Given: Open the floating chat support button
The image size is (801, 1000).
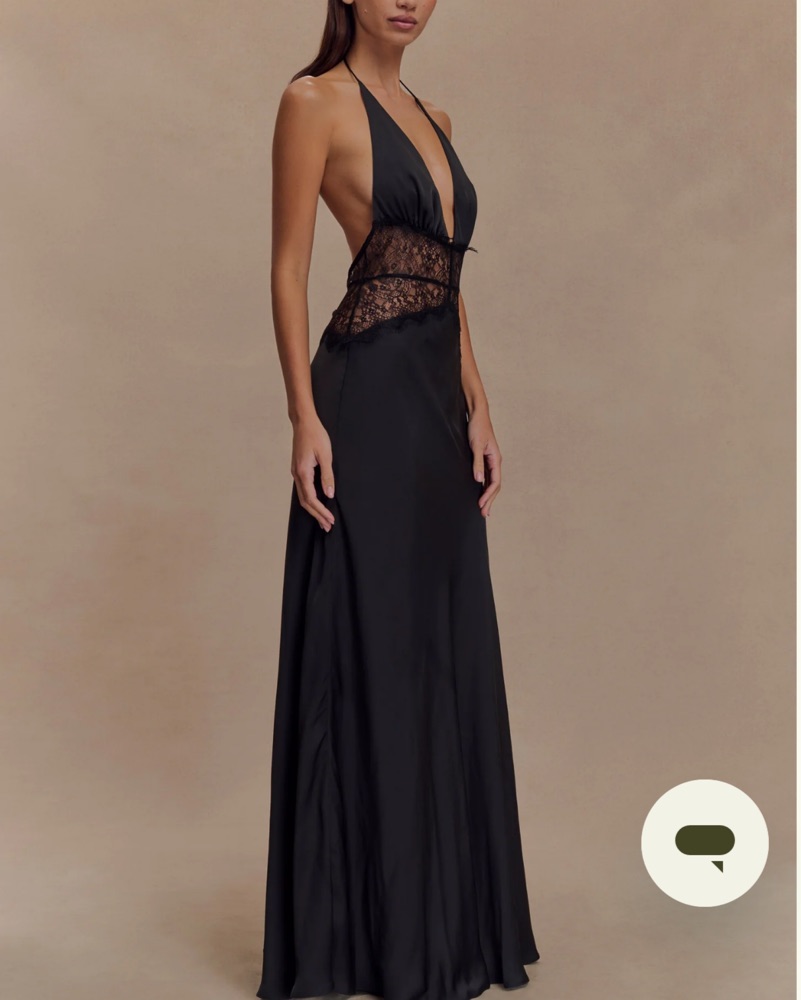Looking at the screenshot, I should 704,843.
